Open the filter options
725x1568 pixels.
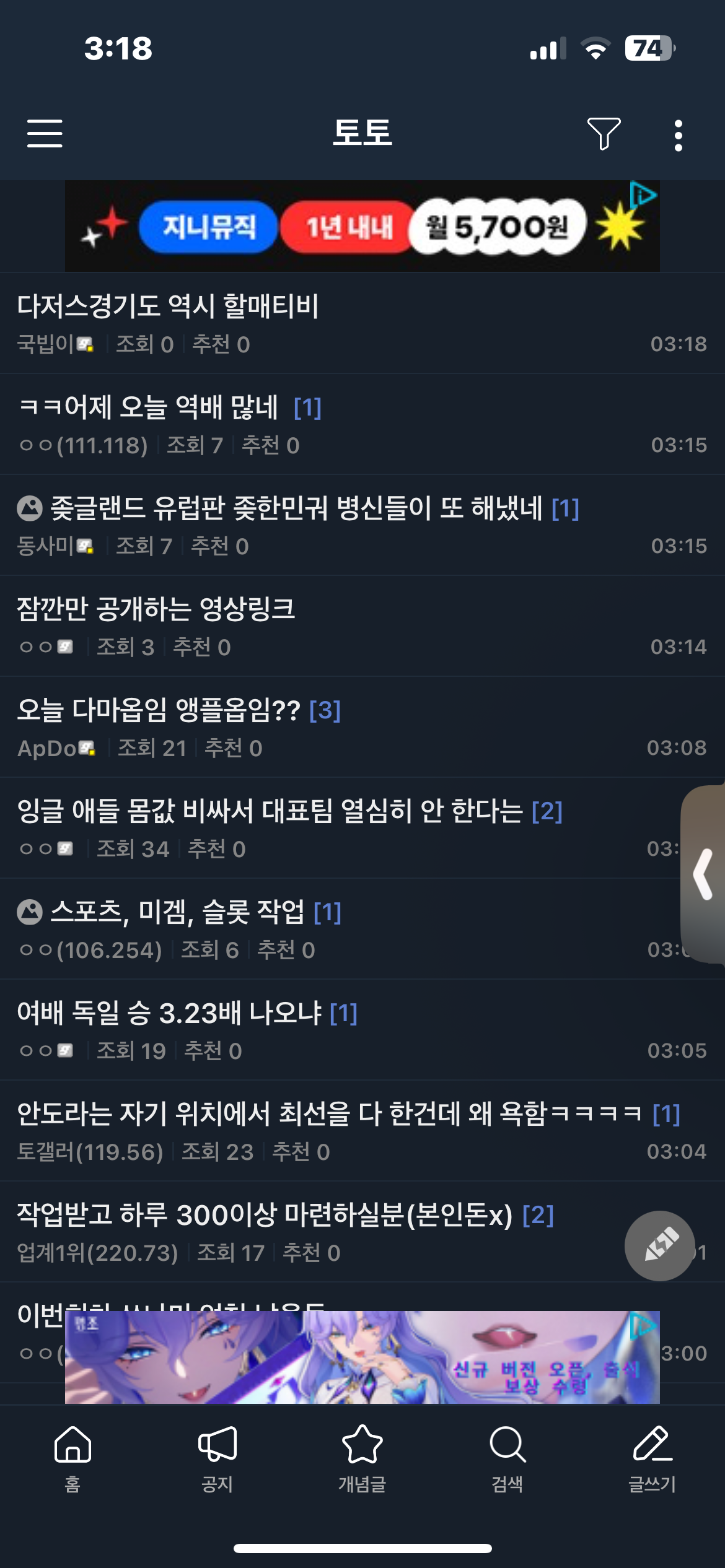pos(603,134)
